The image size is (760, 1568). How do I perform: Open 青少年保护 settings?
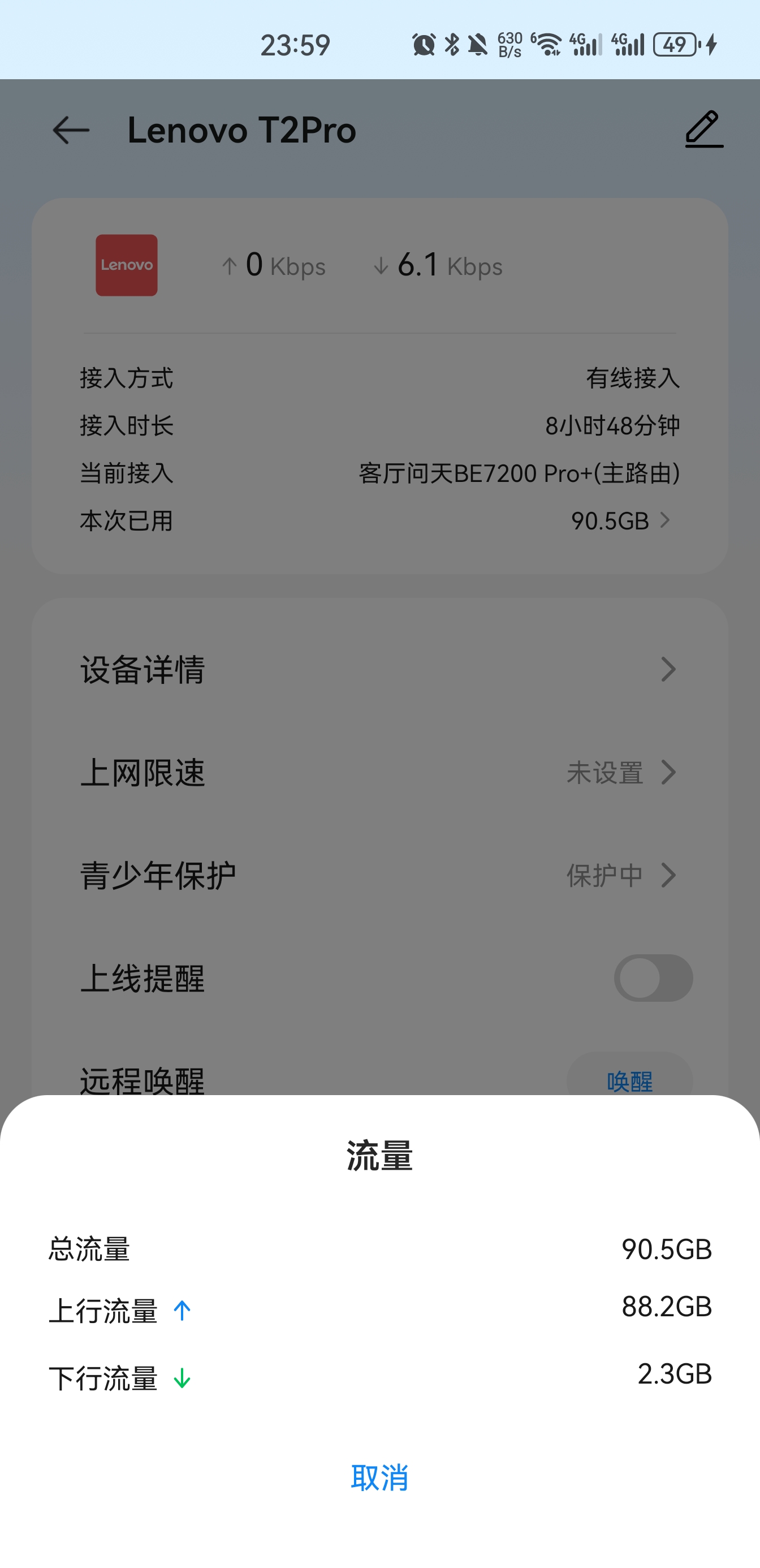[x=379, y=875]
